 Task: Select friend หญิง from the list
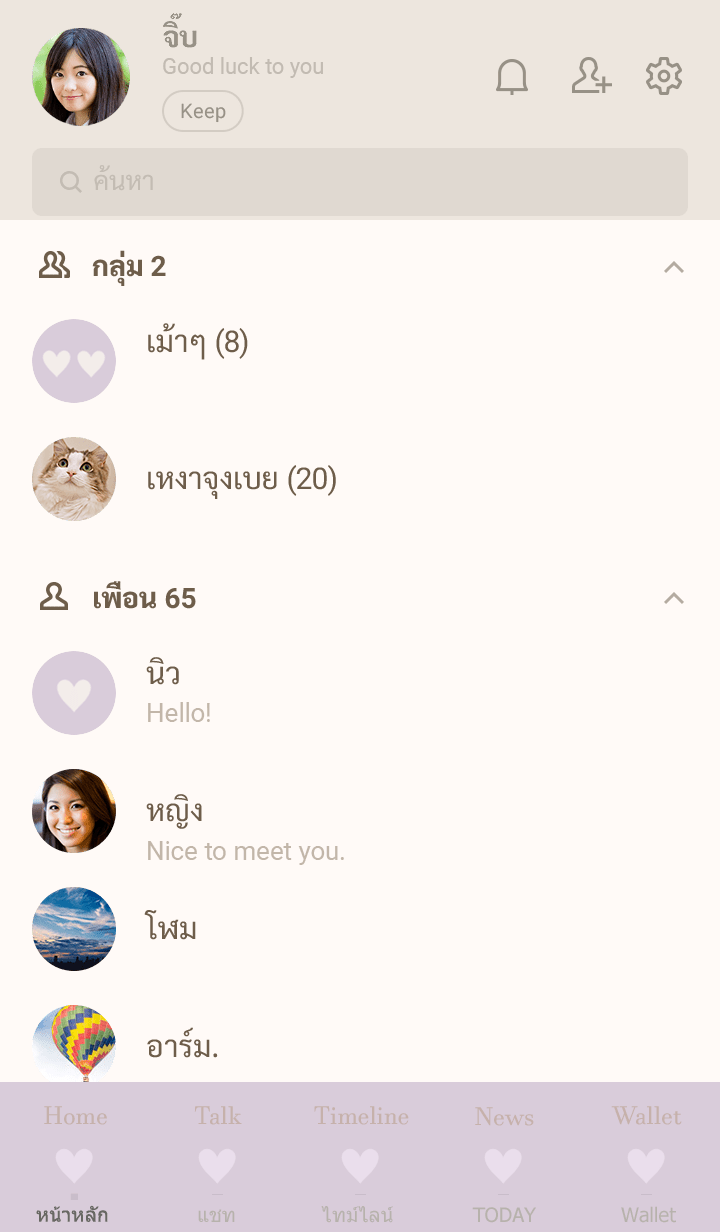pyautogui.click(x=175, y=811)
